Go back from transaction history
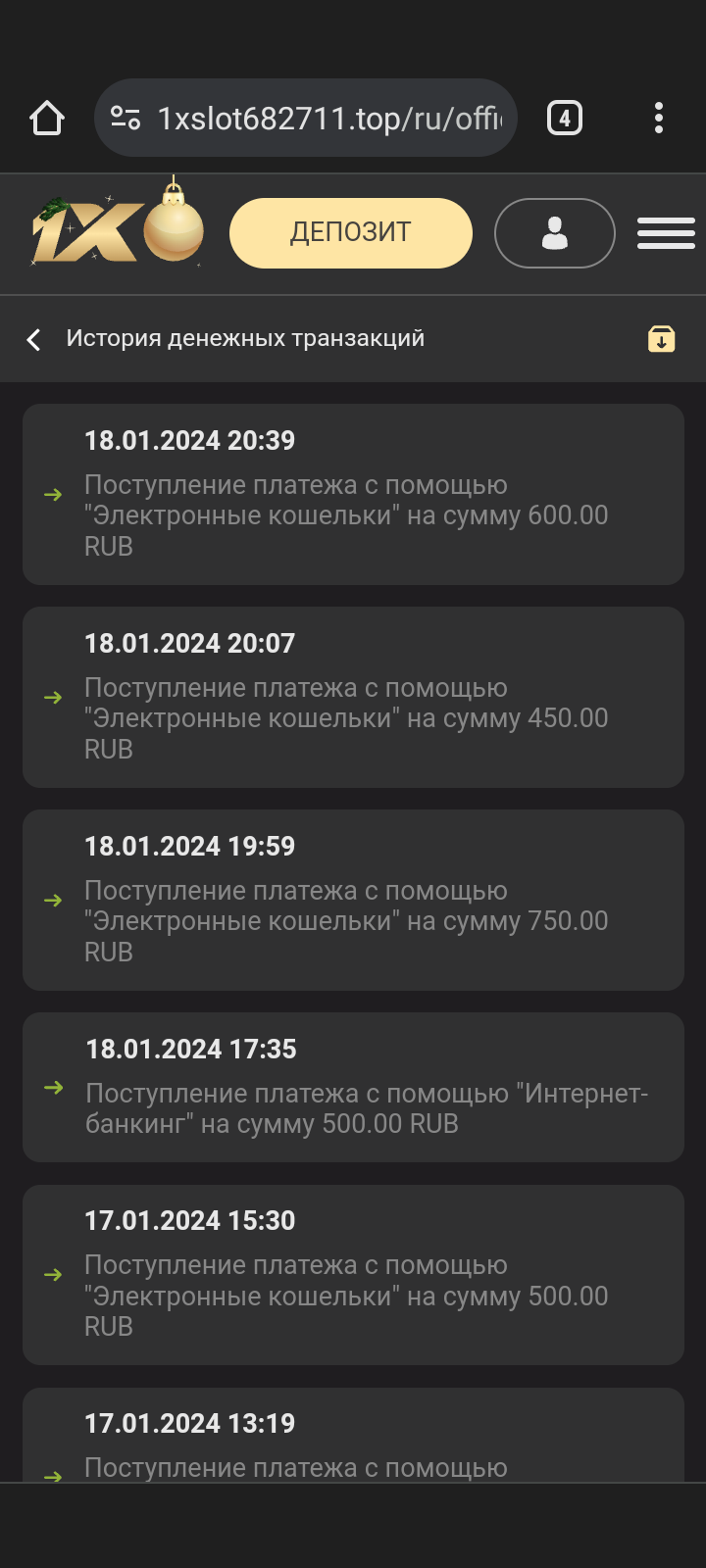Viewport: 706px width, 1568px height. [x=34, y=339]
